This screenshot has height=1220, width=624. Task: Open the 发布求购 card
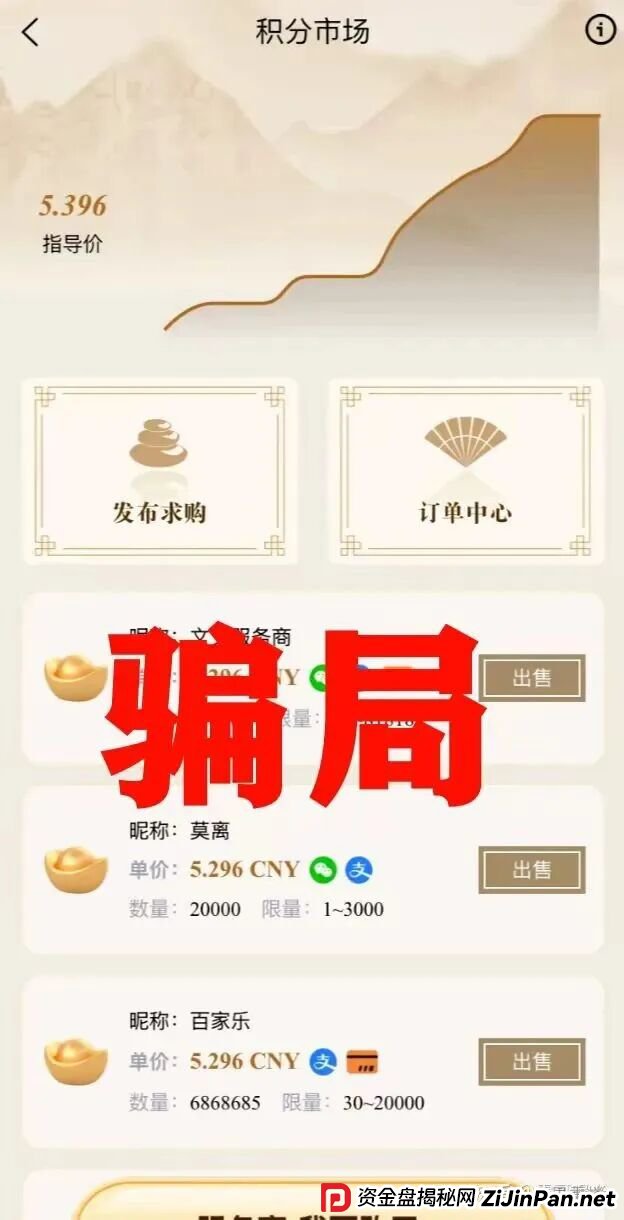tap(159, 470)
